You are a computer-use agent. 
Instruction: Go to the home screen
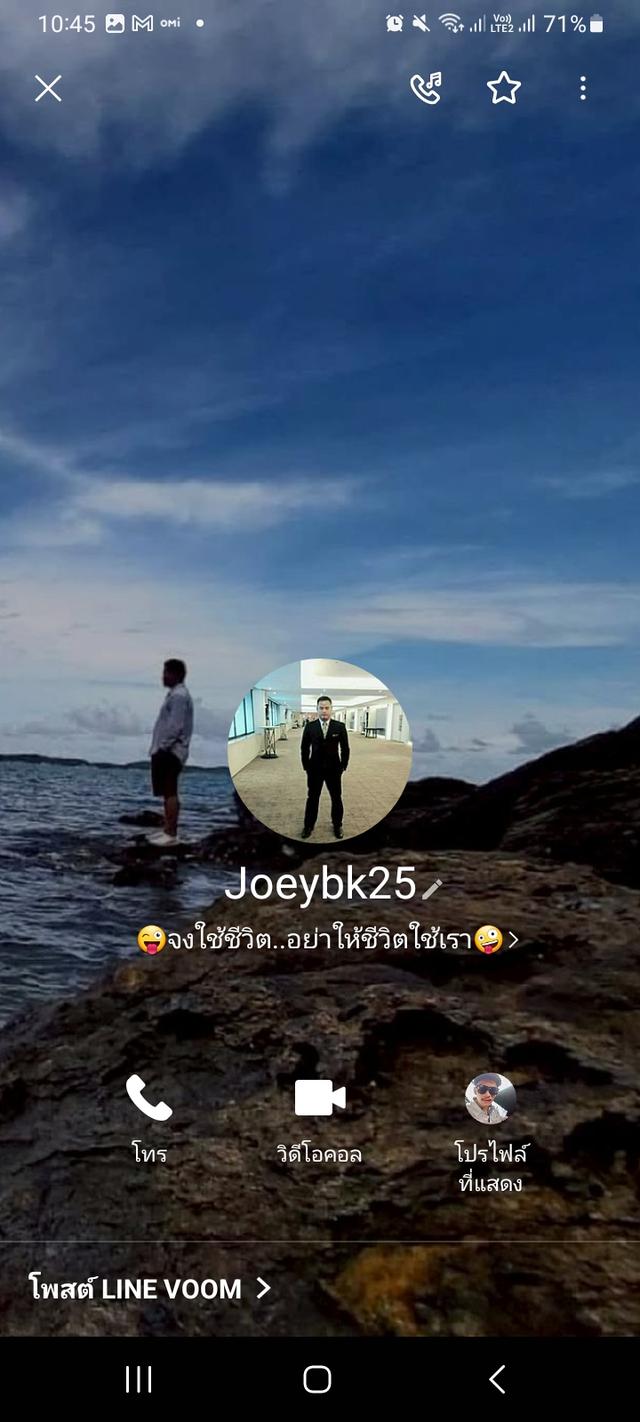tap(317, 1380)
